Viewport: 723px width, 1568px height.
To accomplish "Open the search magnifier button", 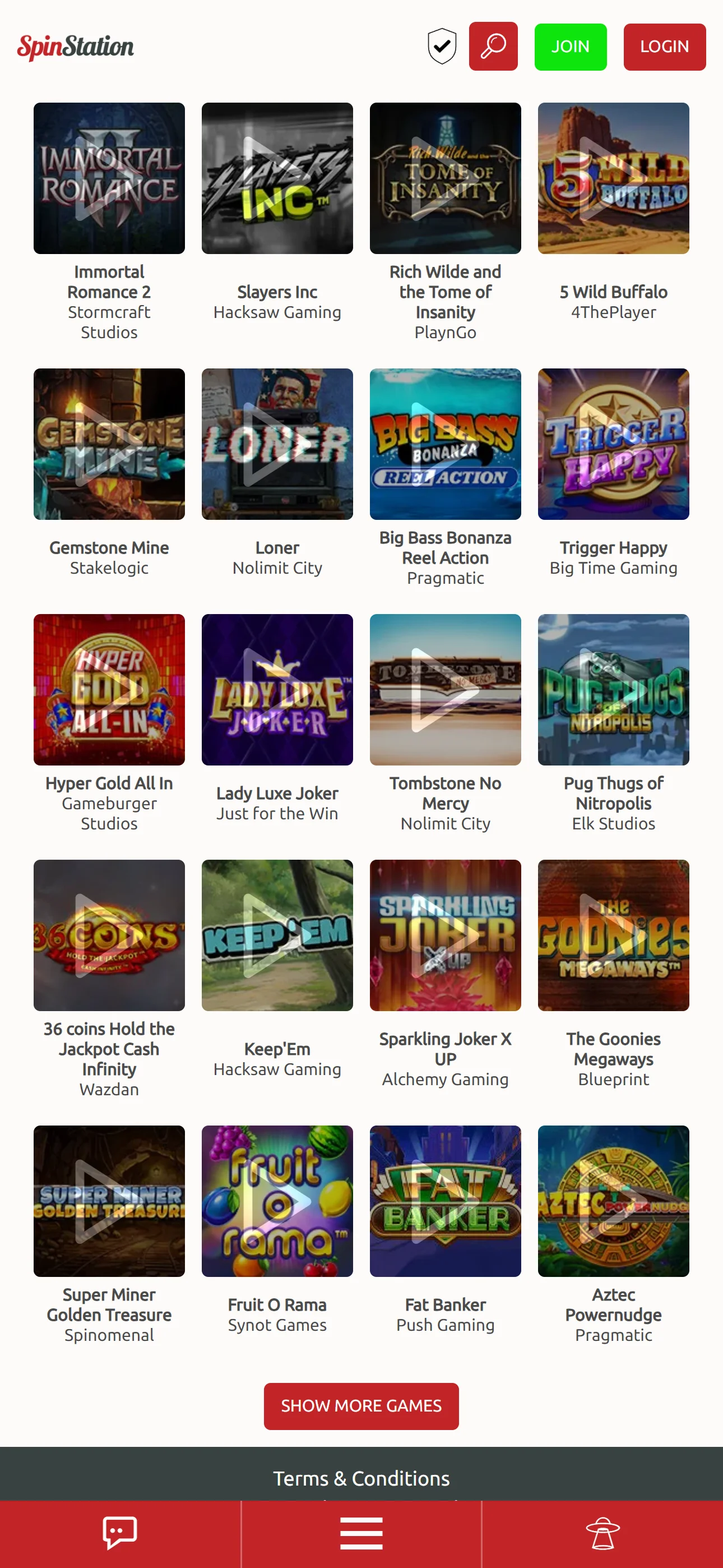I will [x=493, y=46].
